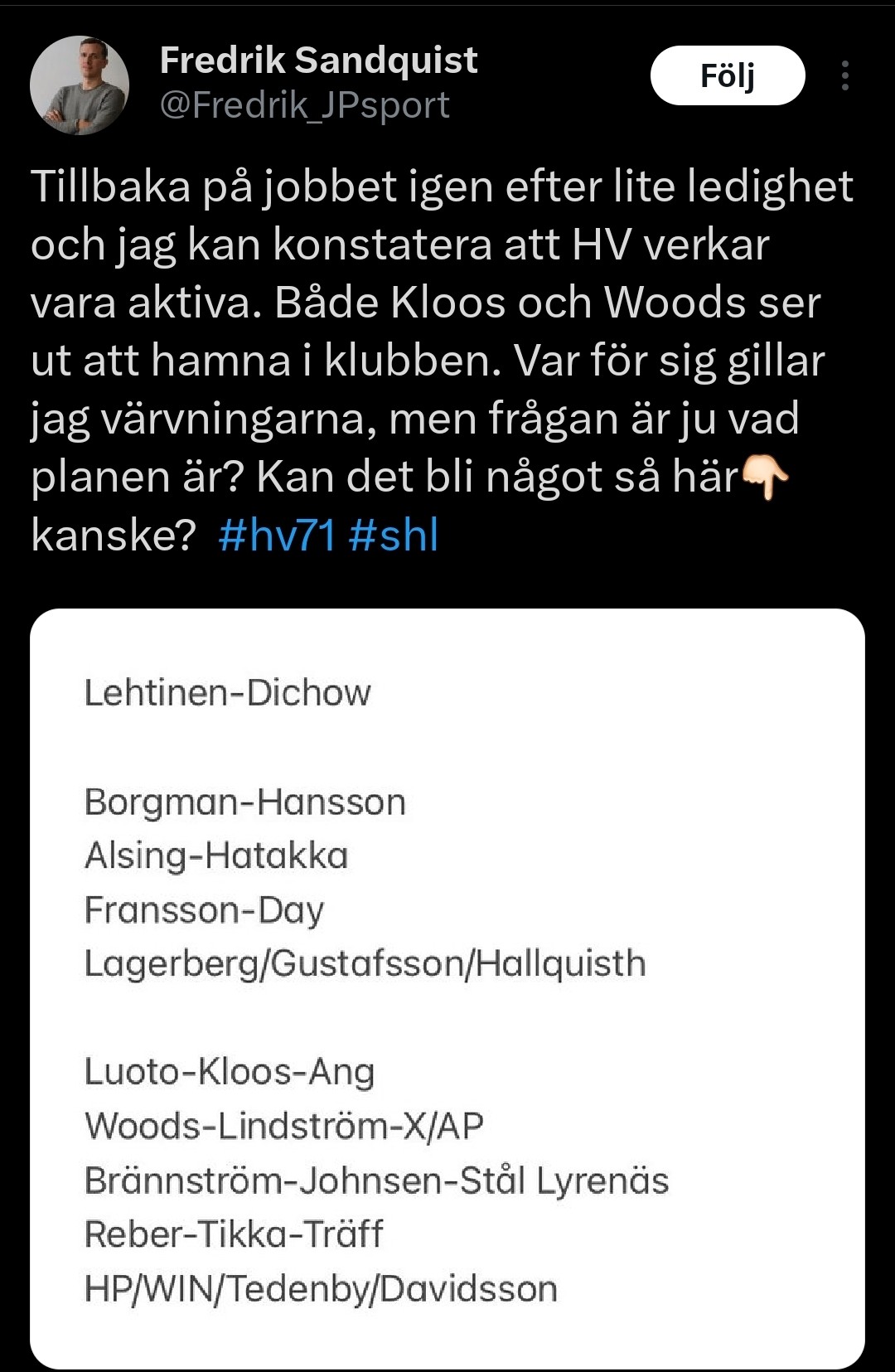Open the #hv71 hashtag
This screenshot has width=895, height=1372.
click(277, 535)
